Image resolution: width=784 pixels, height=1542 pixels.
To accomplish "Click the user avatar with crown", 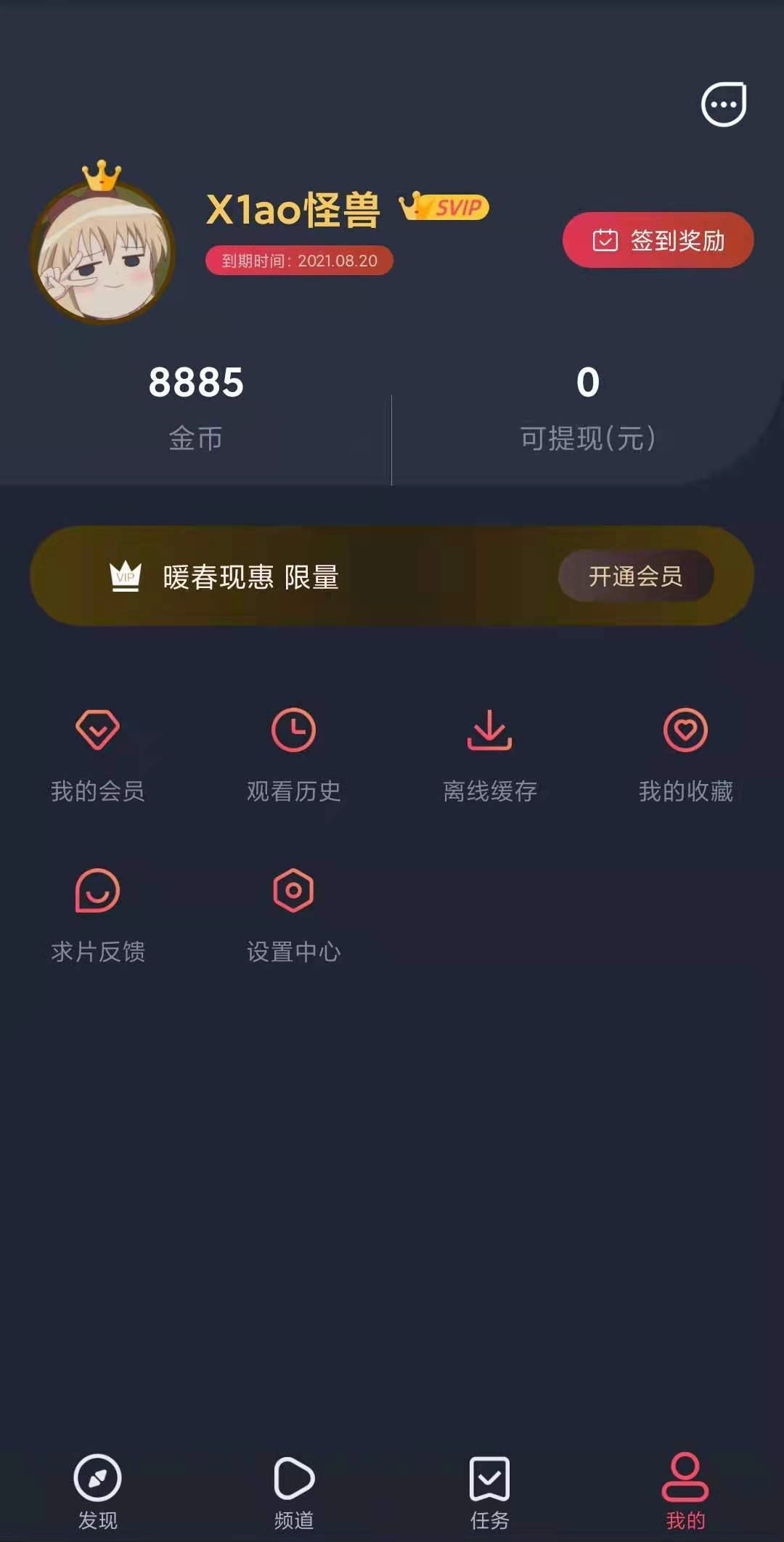I will click(x=102, y=250).
